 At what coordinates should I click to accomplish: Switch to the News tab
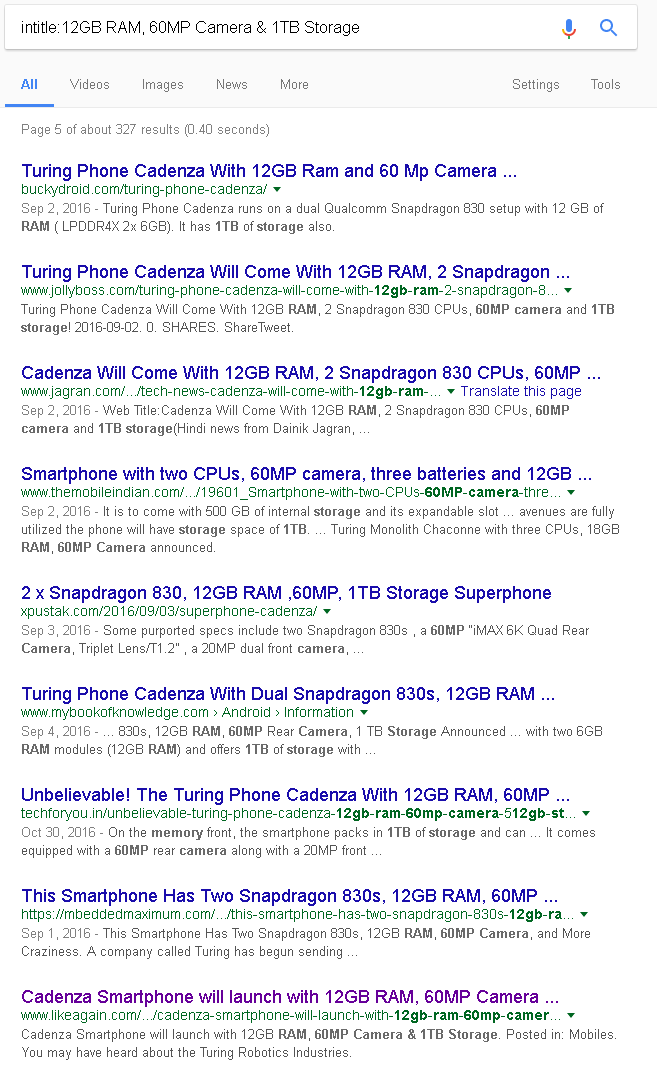pos(231,84)
